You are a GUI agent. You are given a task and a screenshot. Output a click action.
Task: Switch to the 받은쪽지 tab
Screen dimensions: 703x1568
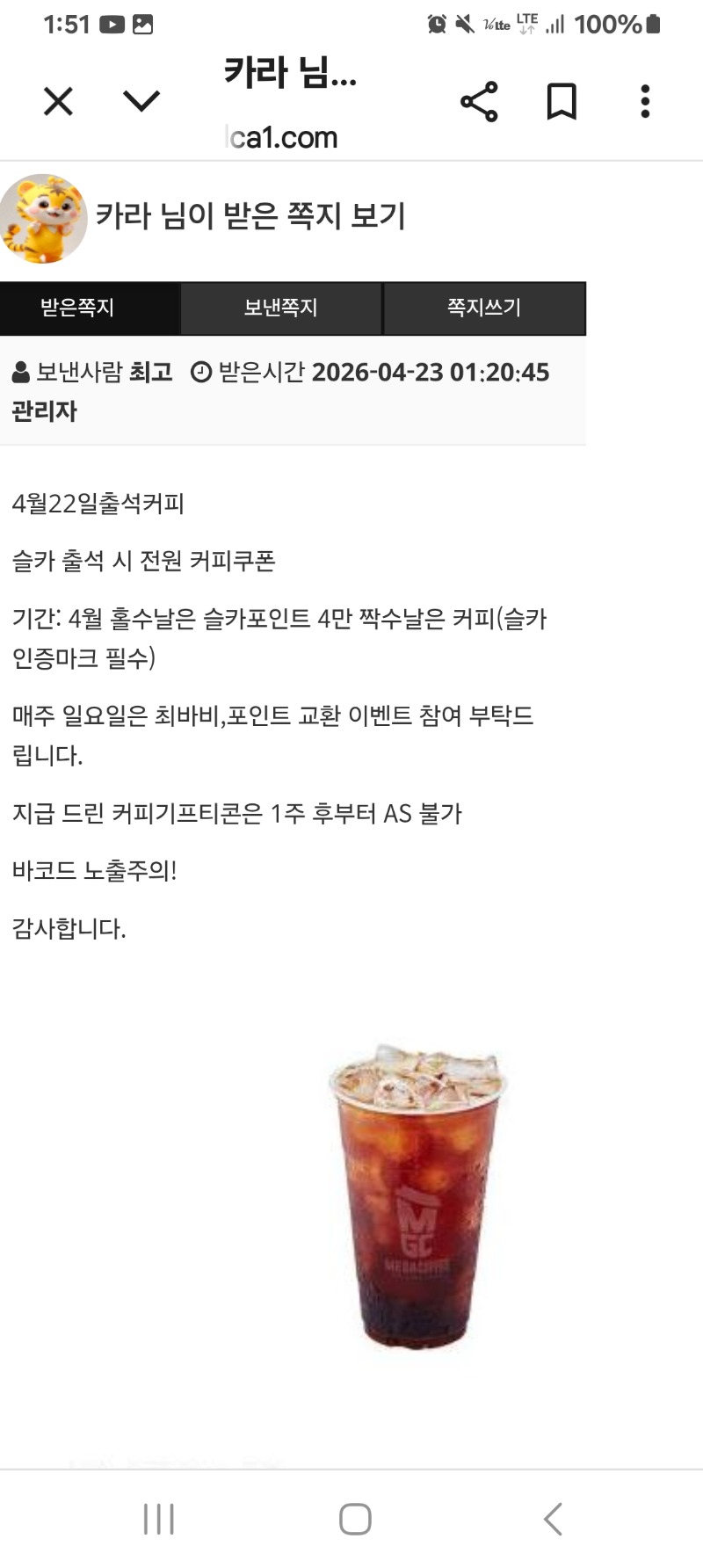click(x=77, y=308)
